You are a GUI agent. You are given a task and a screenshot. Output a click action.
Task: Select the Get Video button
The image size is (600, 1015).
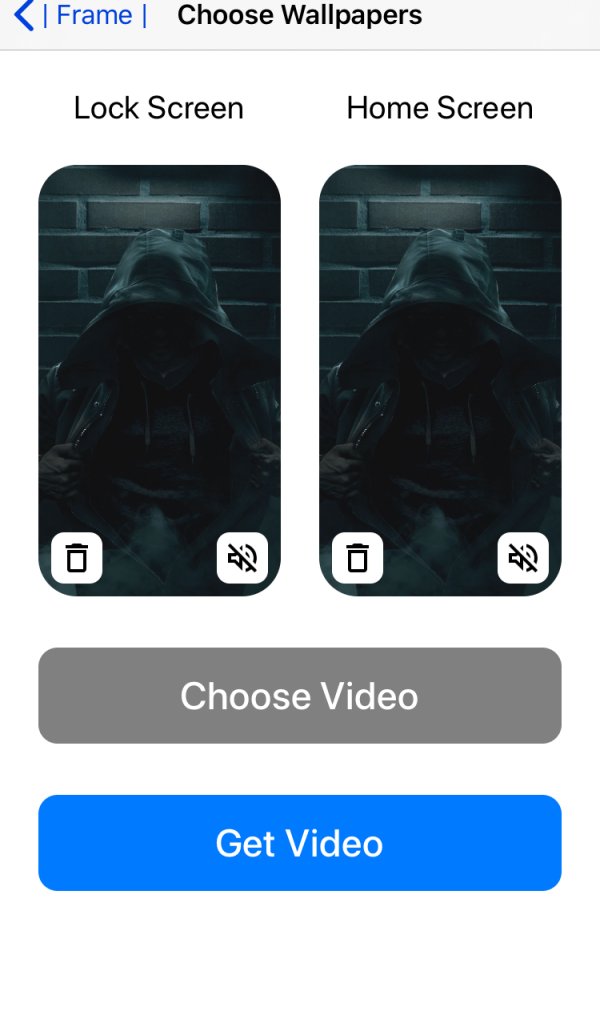[x=300, y=843]
